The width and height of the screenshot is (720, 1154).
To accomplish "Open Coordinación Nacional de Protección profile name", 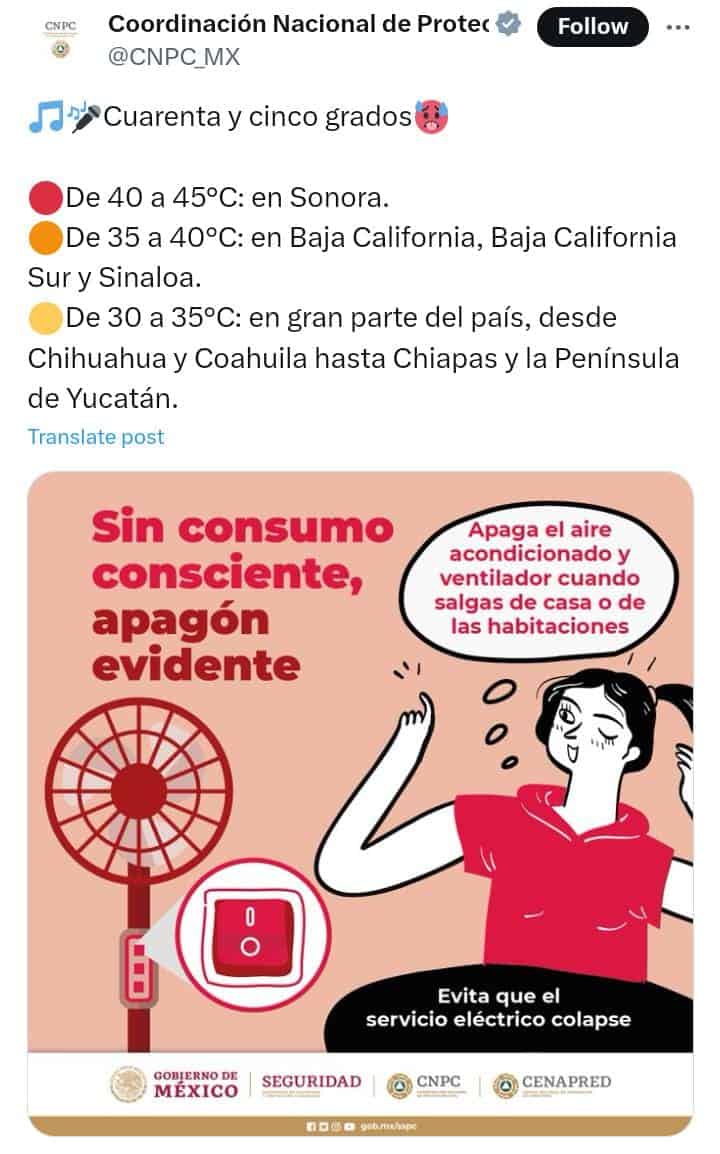I will point(299,24).
